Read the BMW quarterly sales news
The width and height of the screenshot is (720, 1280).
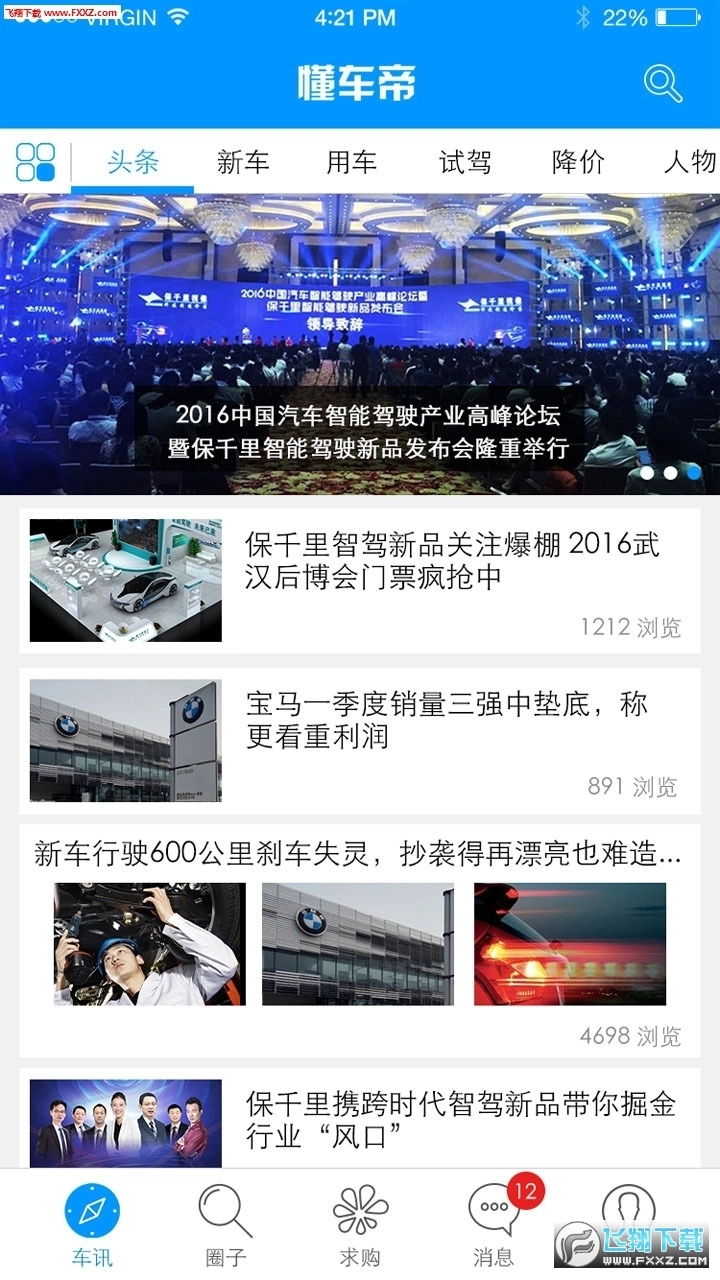[360, 740]
